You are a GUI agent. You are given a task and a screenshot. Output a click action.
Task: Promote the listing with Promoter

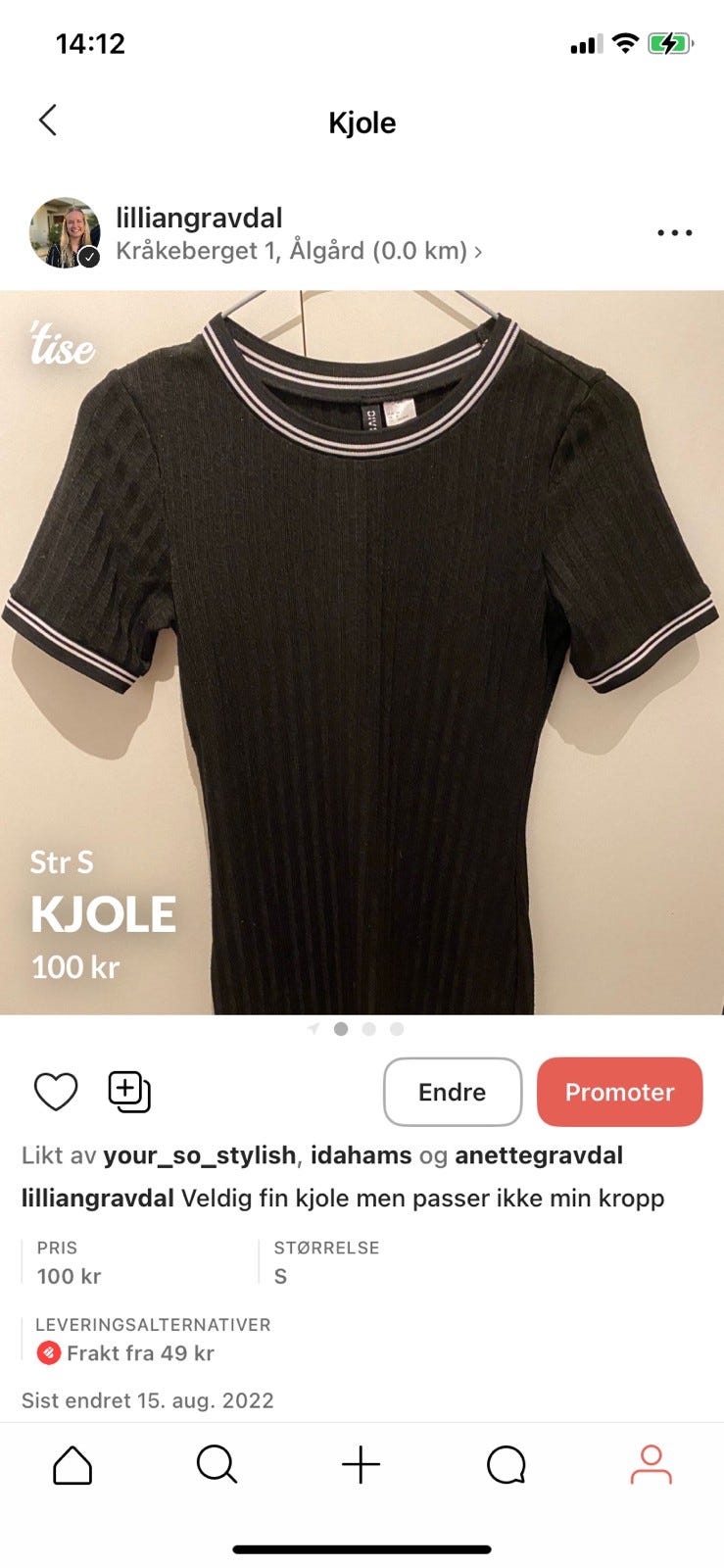point(619,1092)
